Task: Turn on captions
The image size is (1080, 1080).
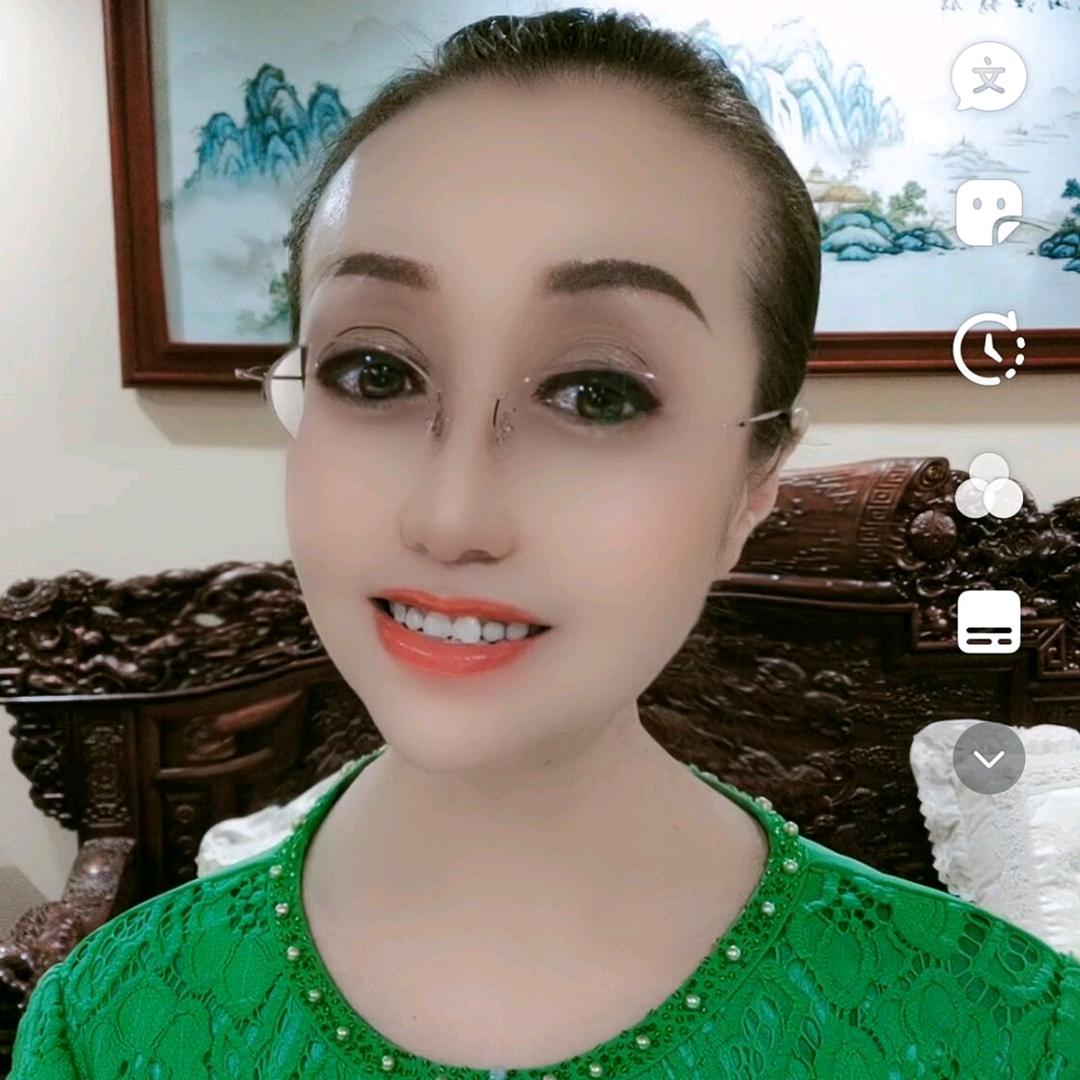Action: (x=988, y=621)
